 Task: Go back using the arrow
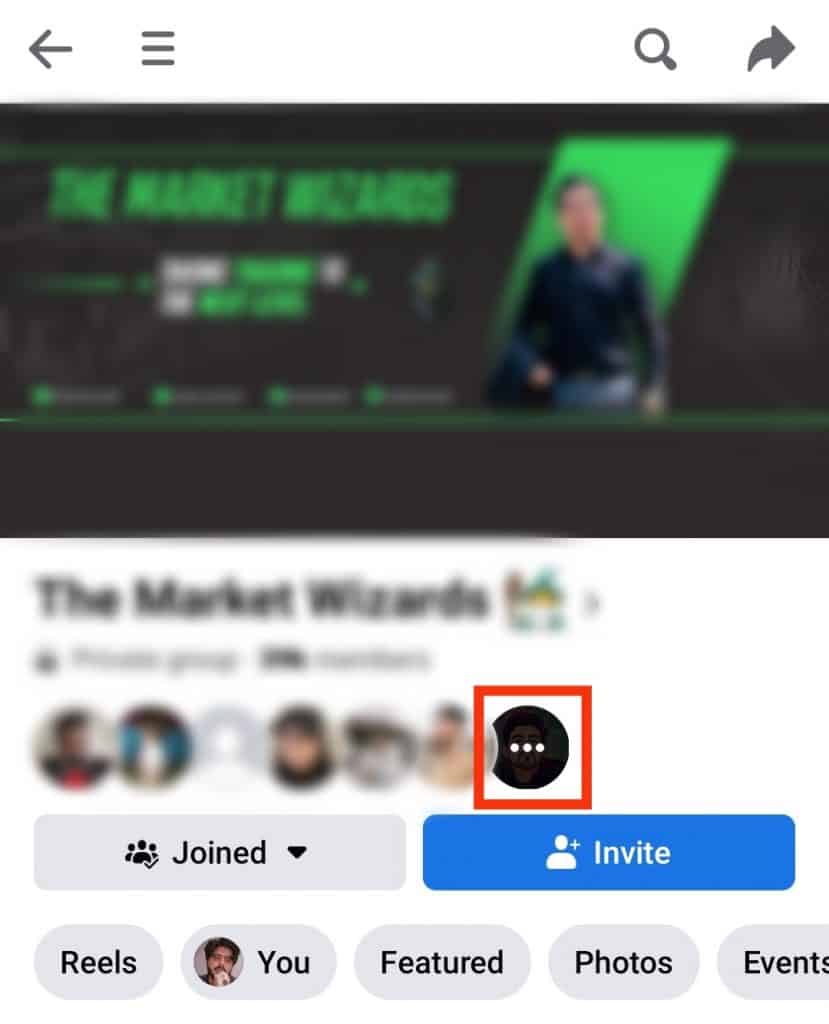50,49
